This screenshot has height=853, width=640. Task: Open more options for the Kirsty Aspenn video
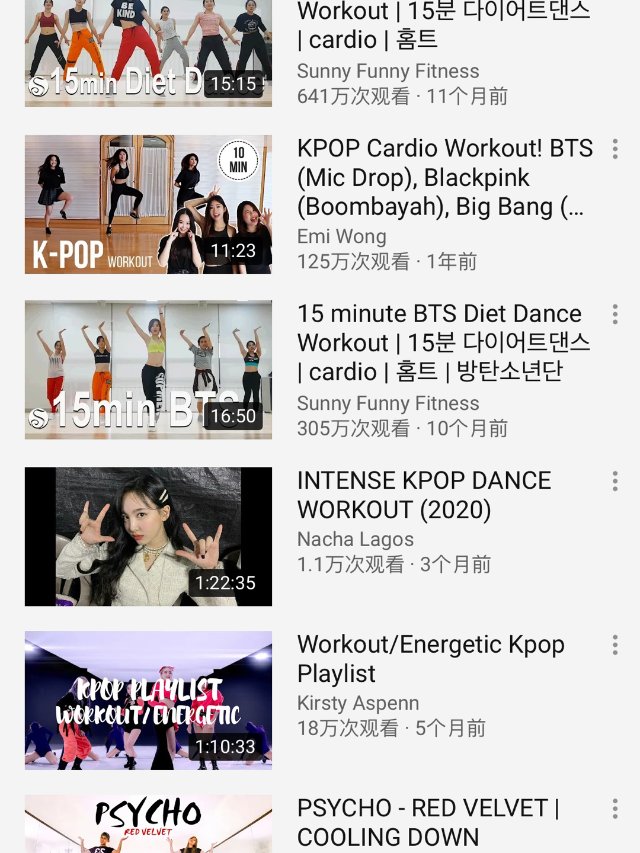(x=615, y=646)
